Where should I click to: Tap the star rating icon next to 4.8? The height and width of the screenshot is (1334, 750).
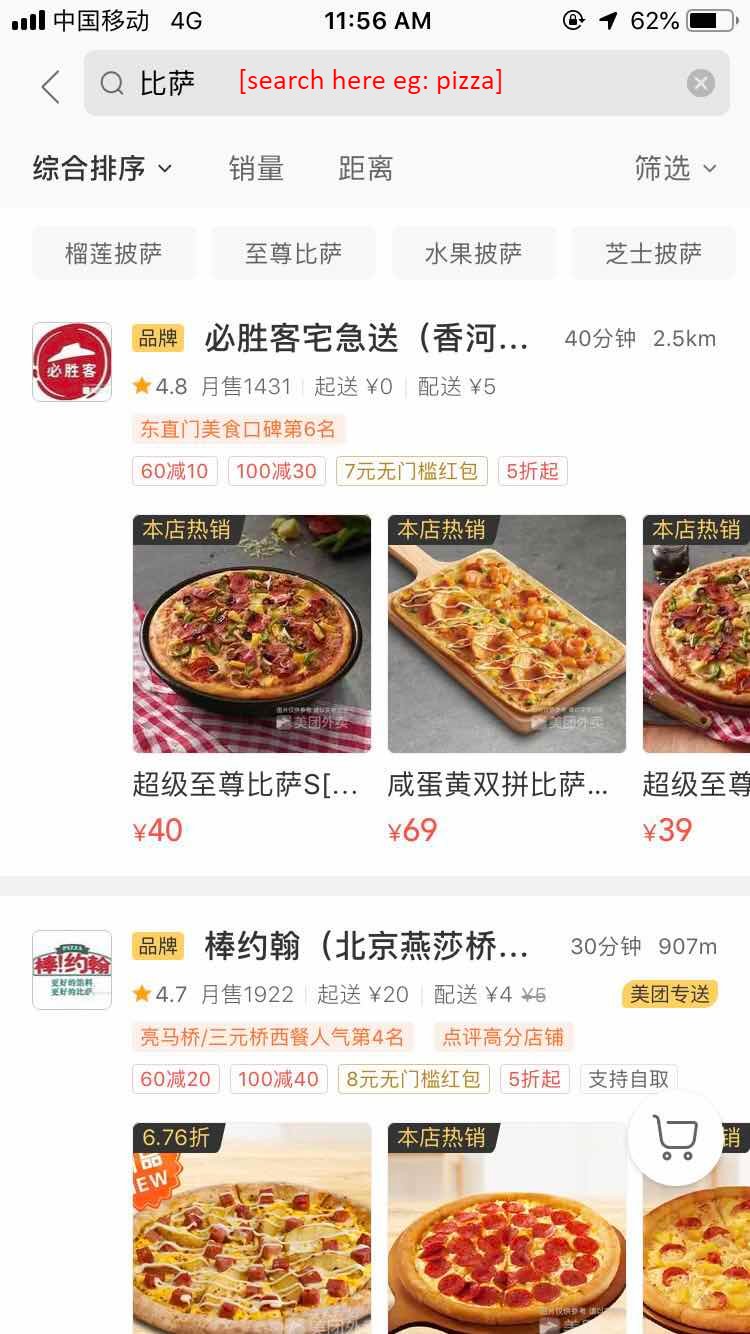141,386
